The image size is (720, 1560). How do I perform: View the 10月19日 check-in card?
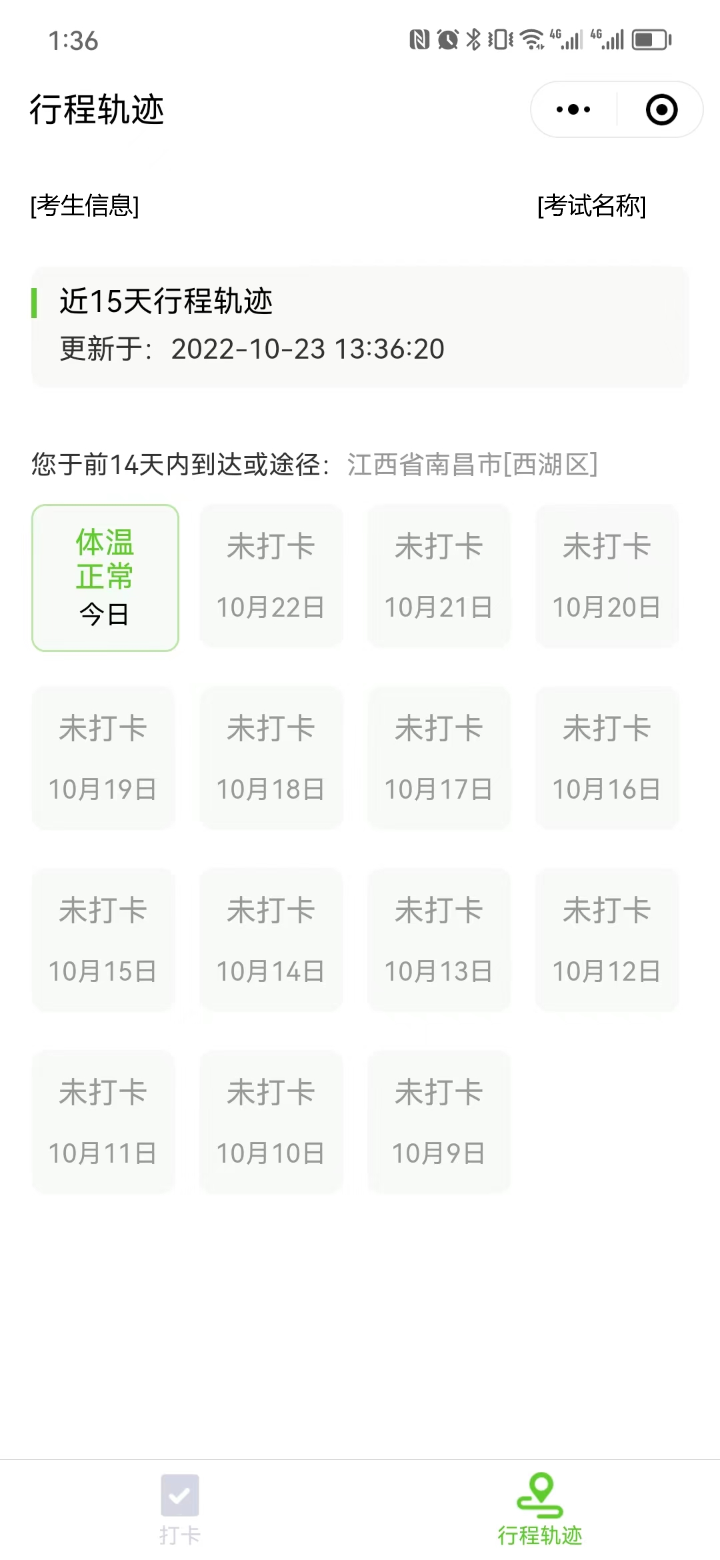(x=103, y=758)
